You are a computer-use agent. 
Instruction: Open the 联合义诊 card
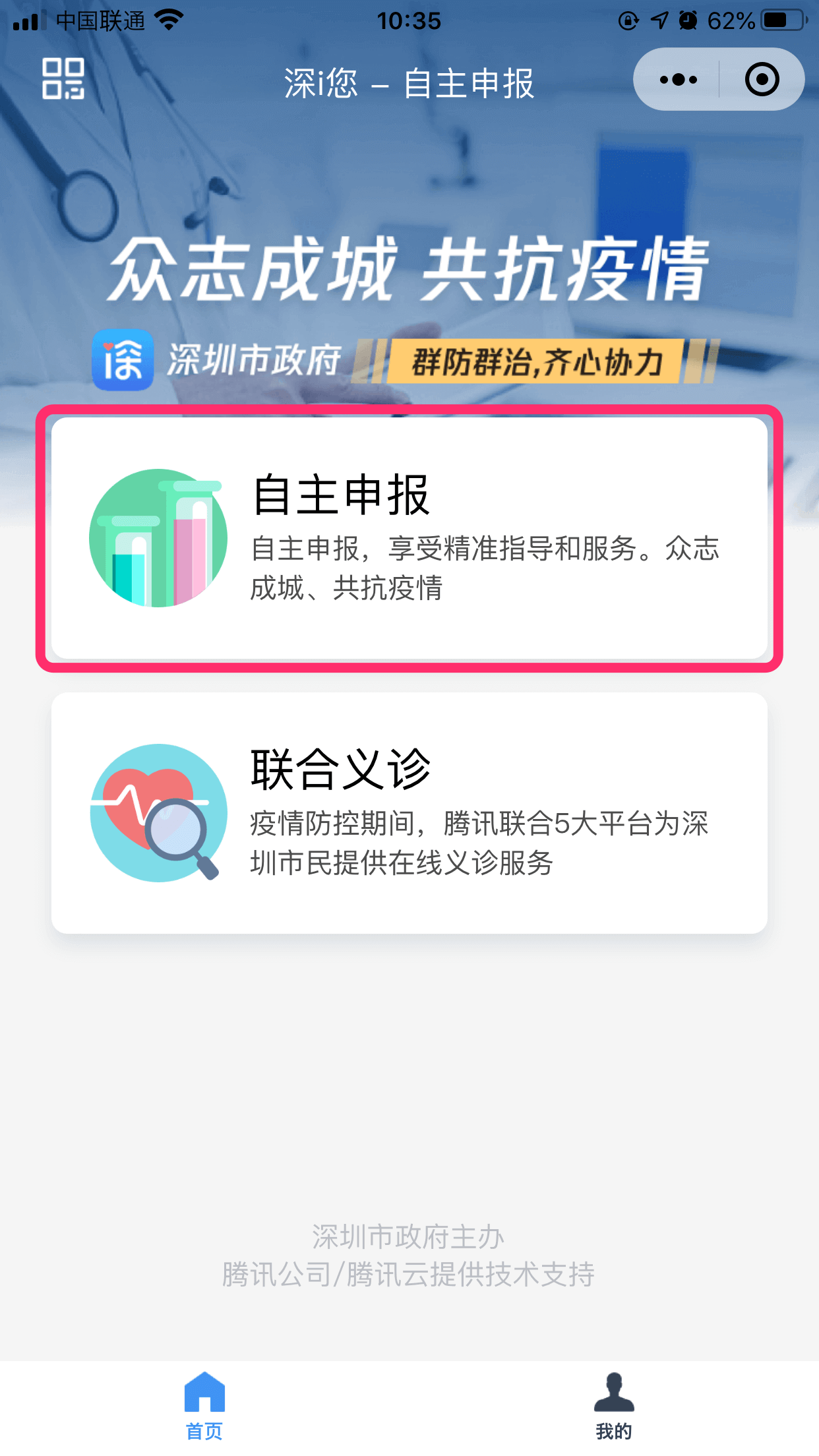409,813
